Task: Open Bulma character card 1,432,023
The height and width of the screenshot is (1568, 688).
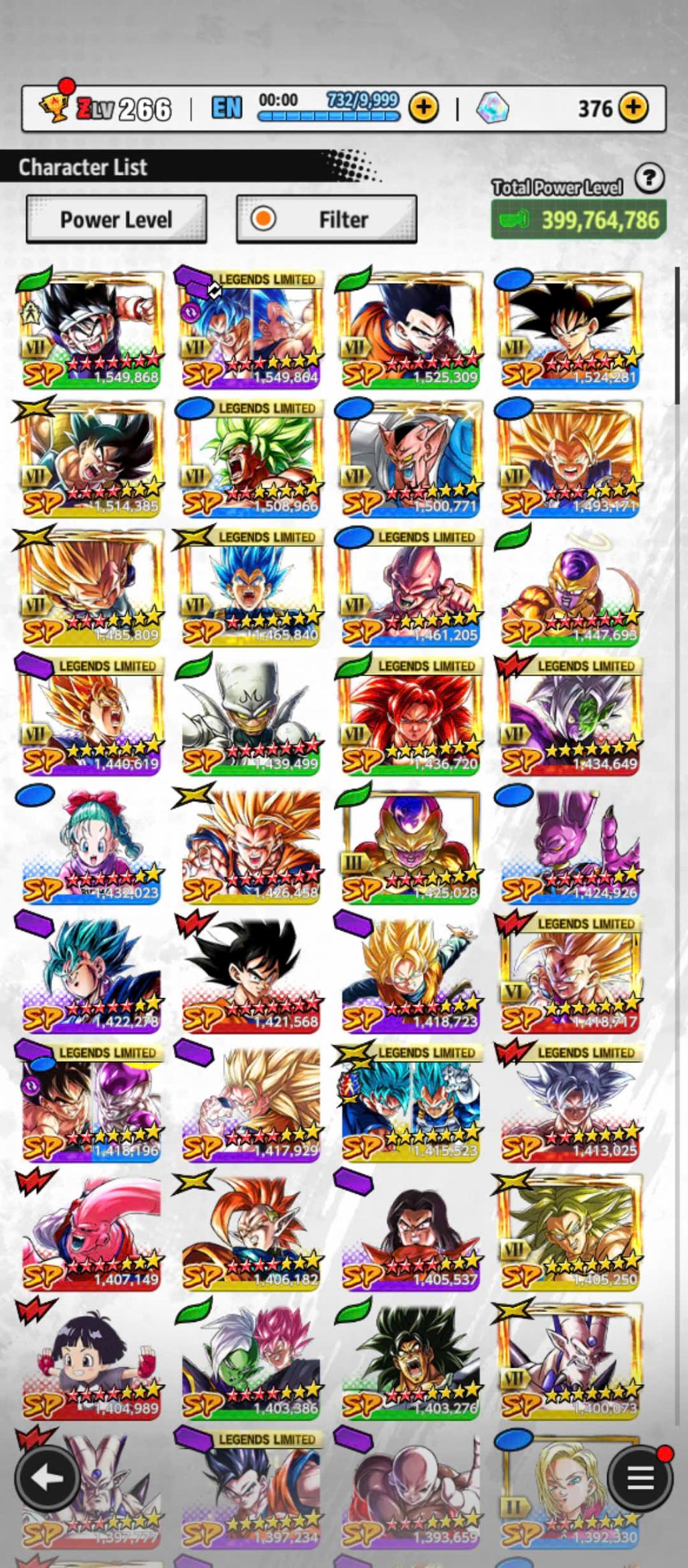Action: 90,846
